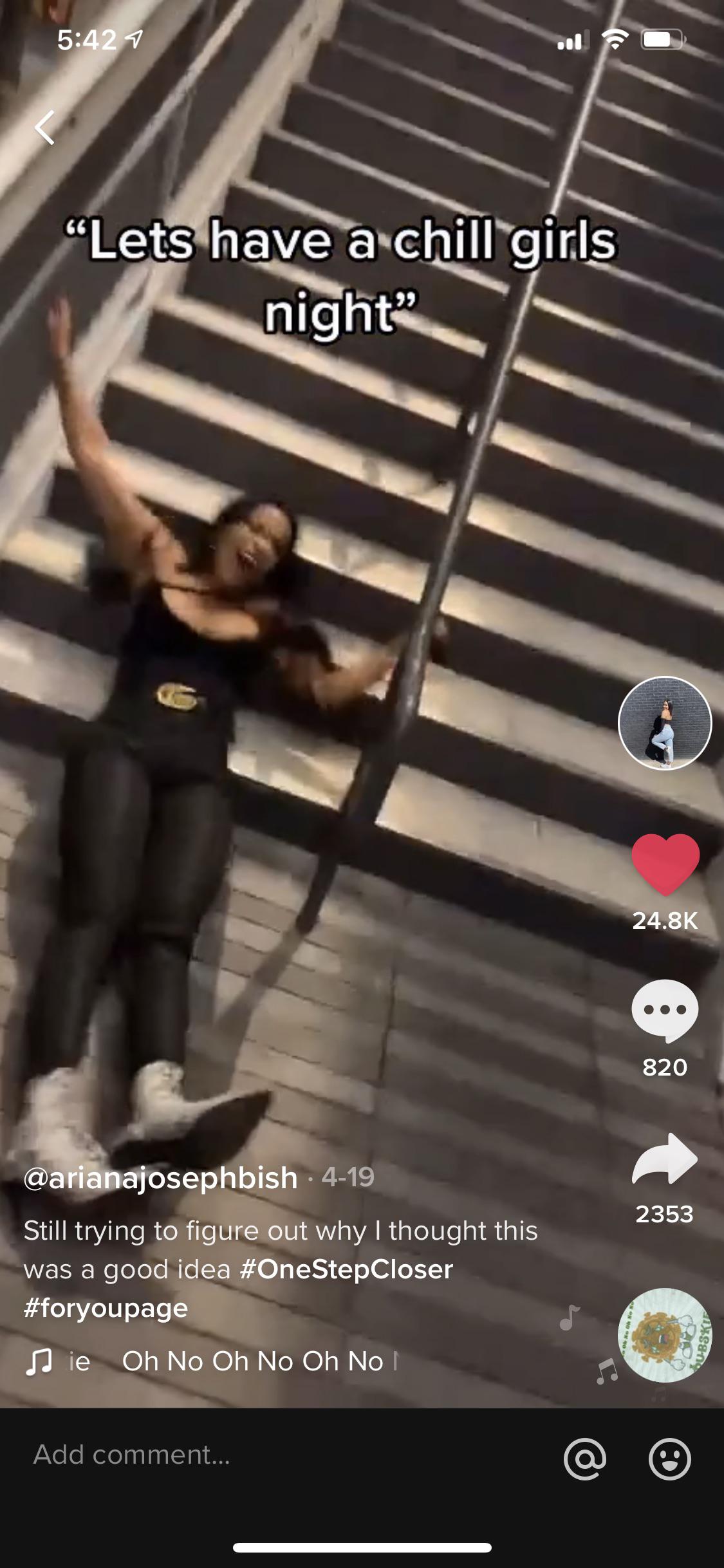Open the #OneStepCloser hashtag
This screenshot has width=724, height=1568.
tap(346, 1269)
